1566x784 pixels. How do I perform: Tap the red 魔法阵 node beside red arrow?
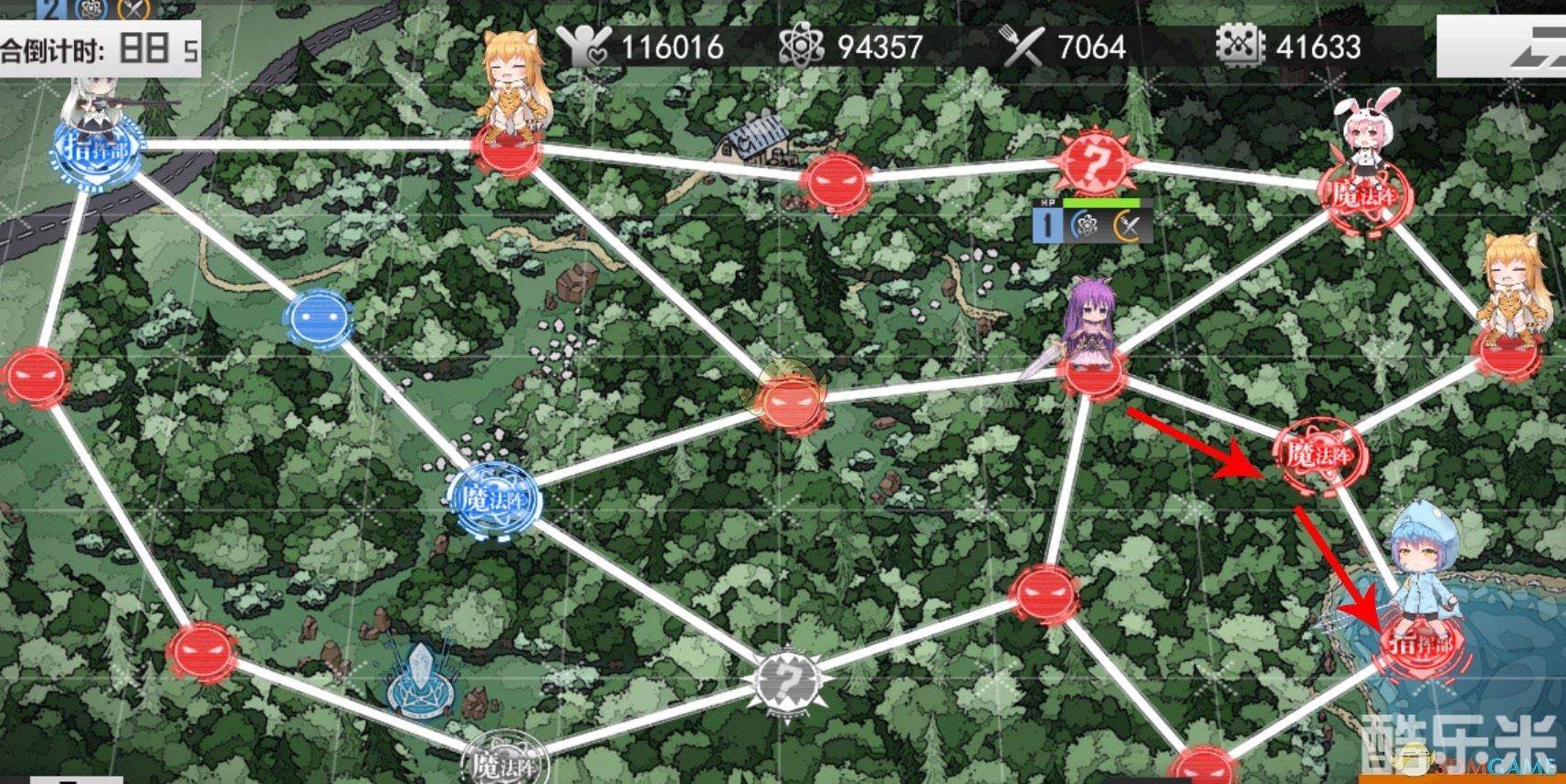1319,454
